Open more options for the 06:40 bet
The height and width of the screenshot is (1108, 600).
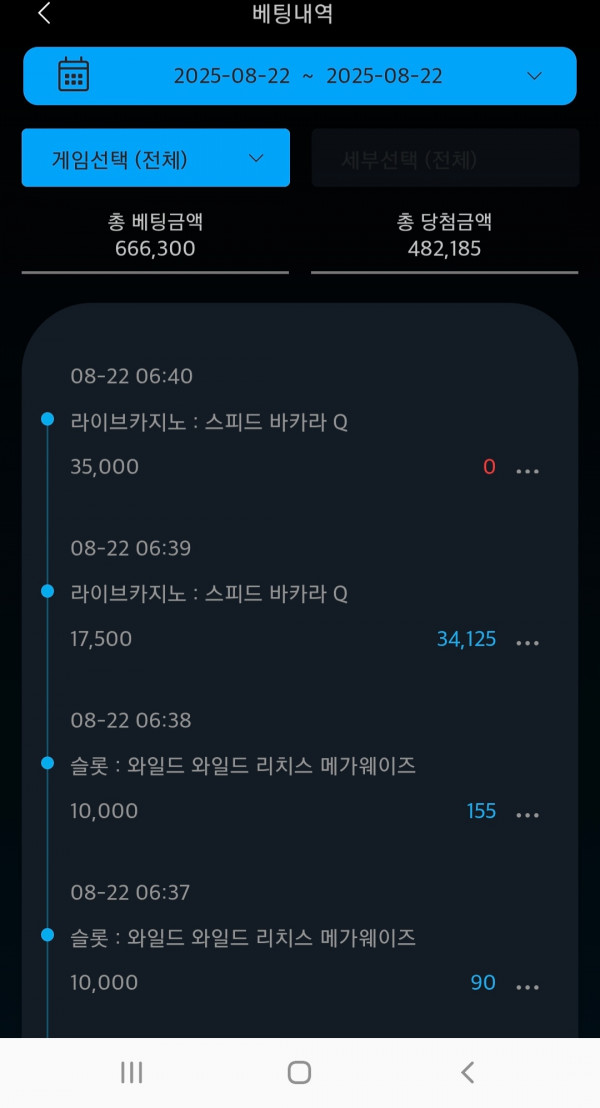[x=527, y=471]
